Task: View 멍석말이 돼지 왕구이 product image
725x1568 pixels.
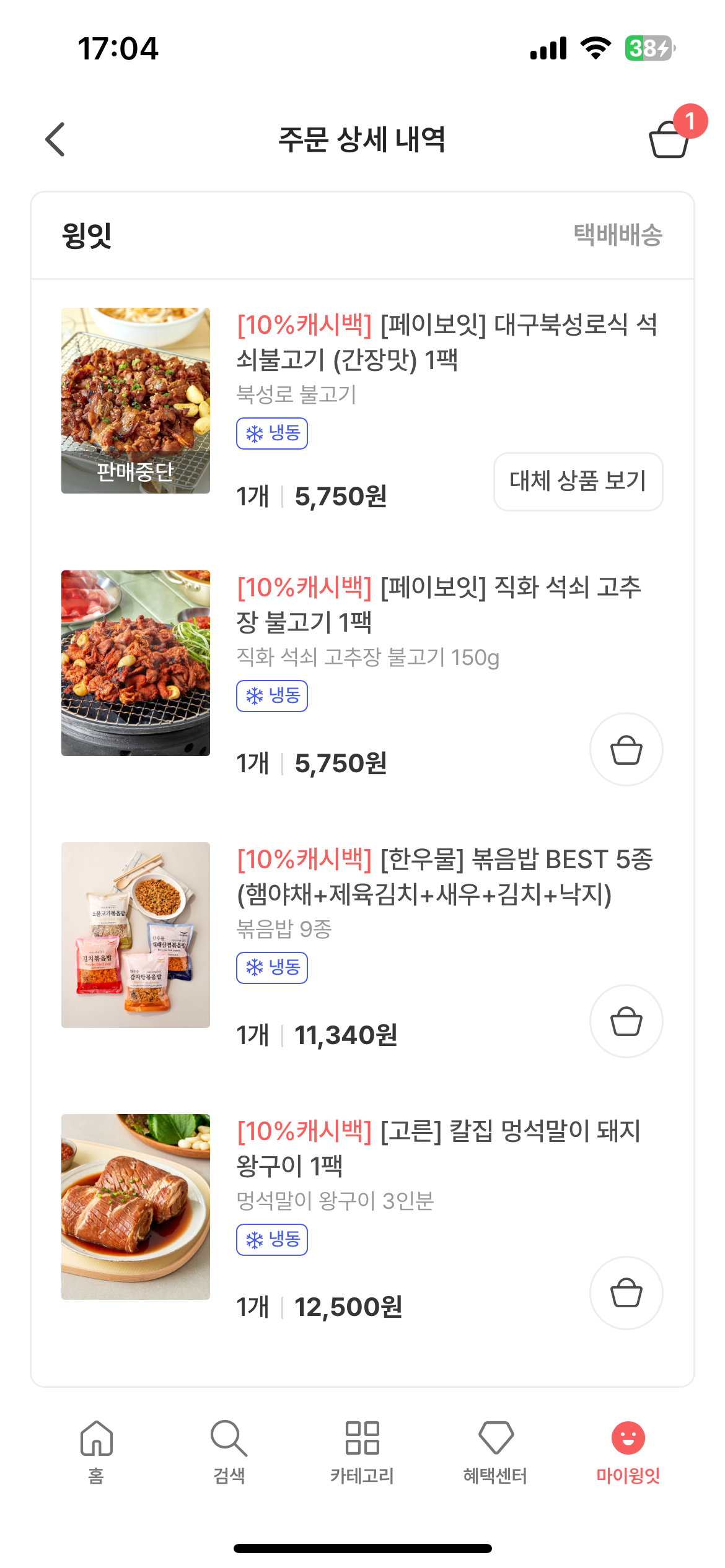Action: pos(136,1207)
